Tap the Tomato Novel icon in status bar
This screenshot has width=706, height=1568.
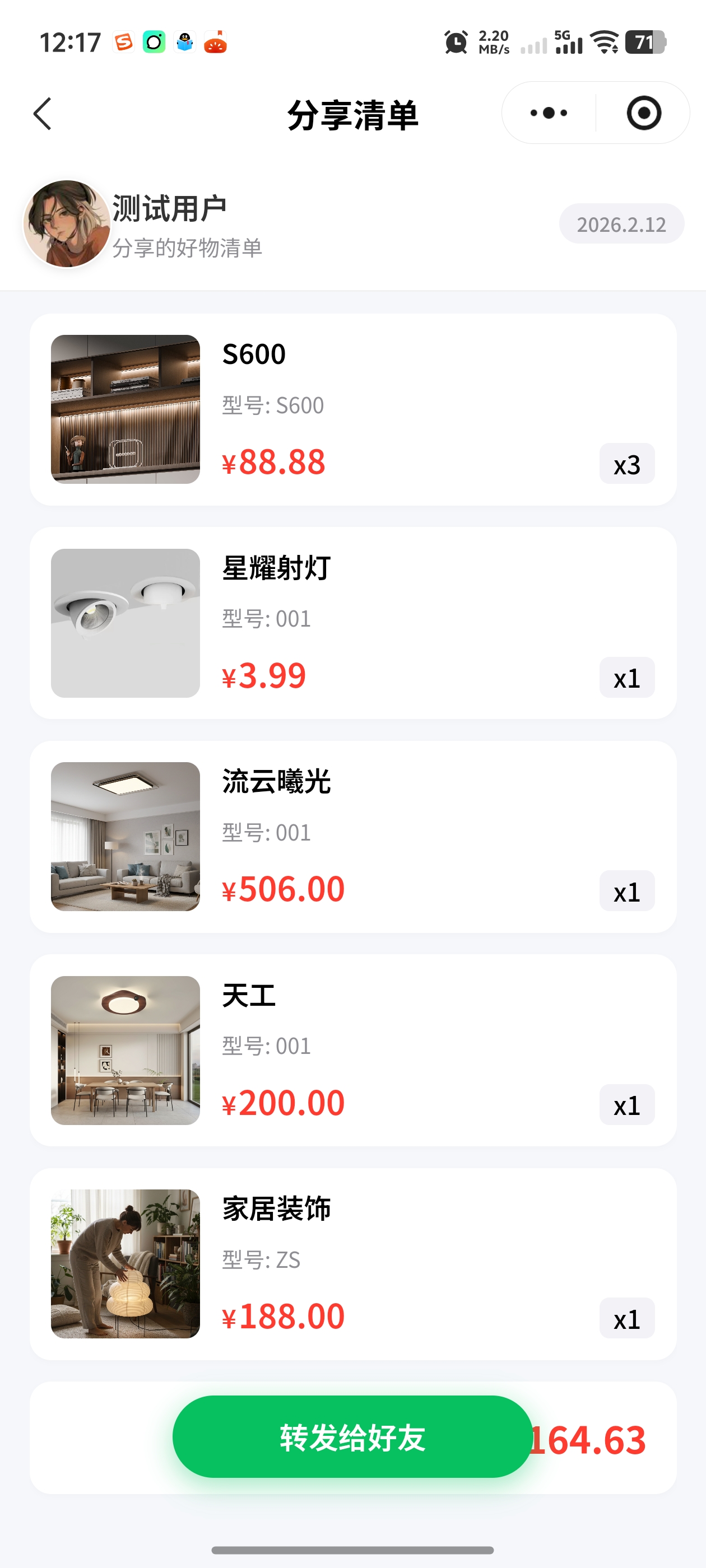click(216, 43)
